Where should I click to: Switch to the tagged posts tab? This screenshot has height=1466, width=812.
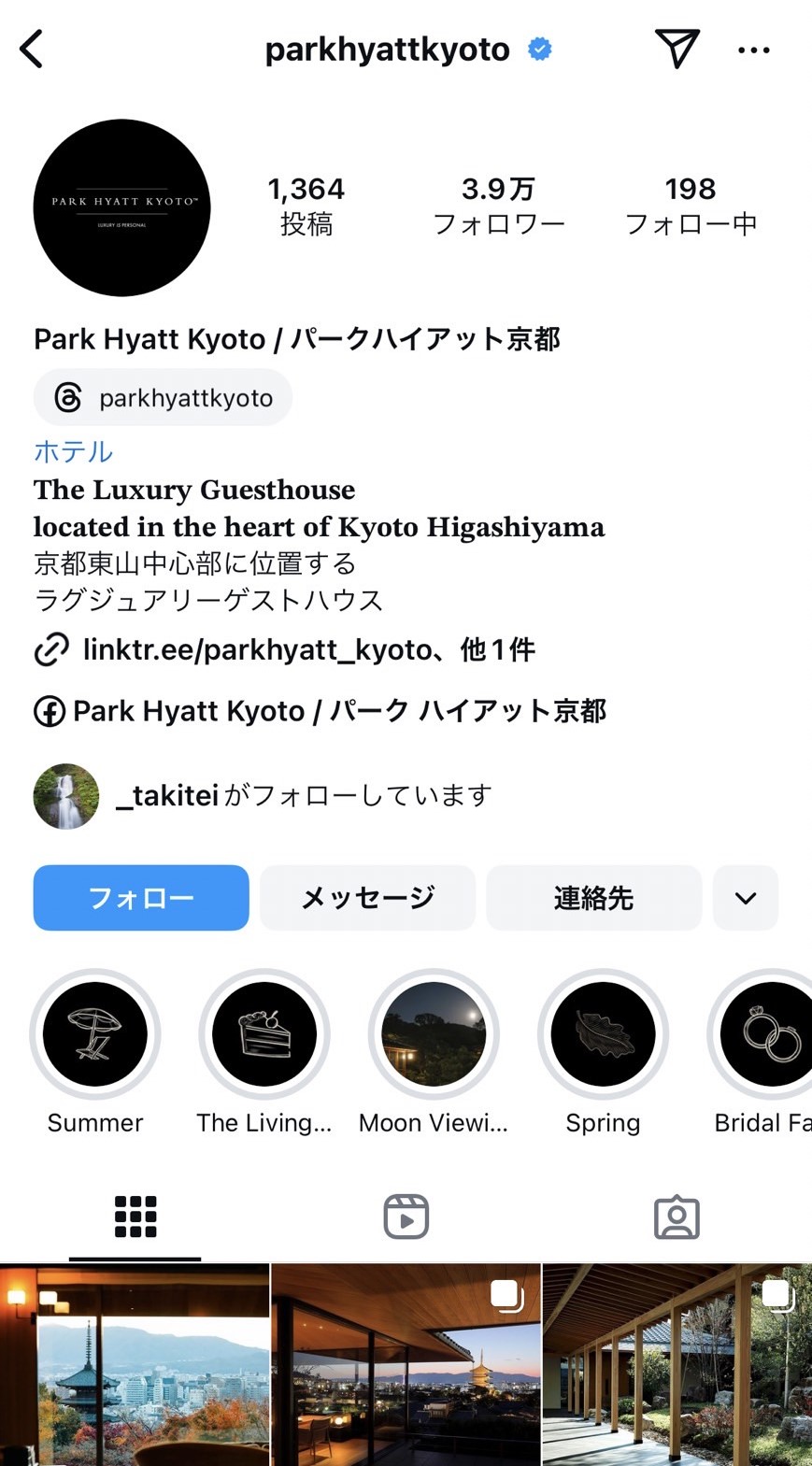pyautogui.click(x=677, y=1217)
